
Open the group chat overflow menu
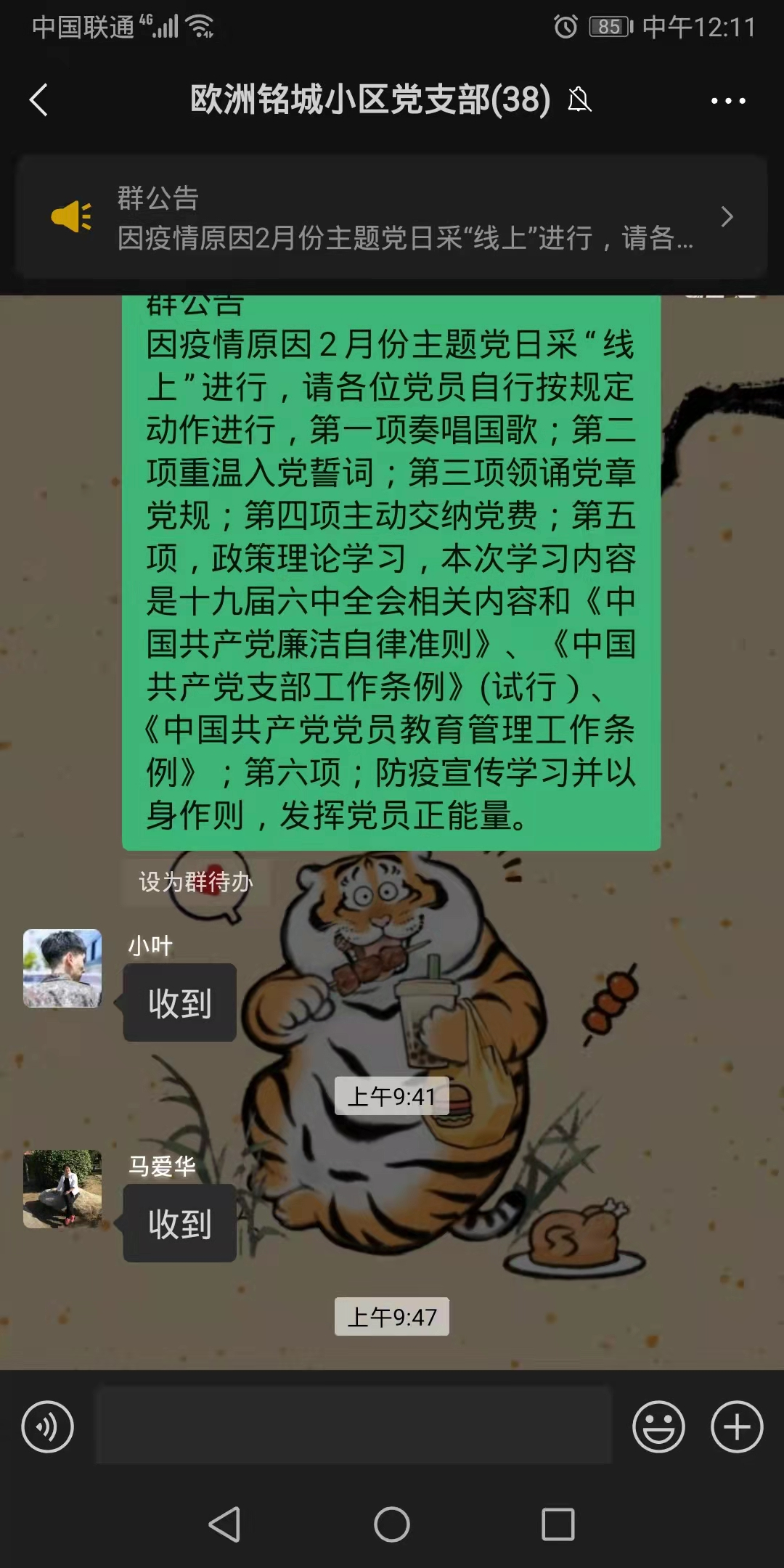pos(728,101)
